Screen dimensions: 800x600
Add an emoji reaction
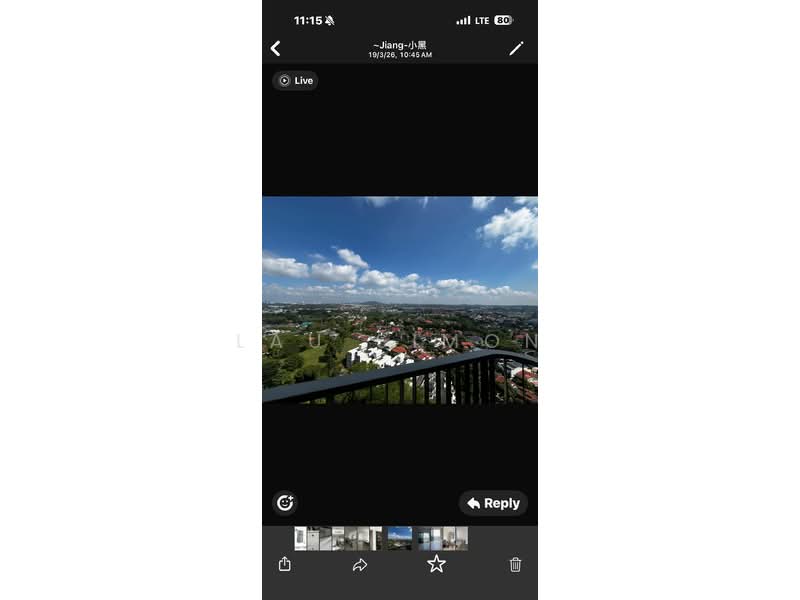point(285,503)
